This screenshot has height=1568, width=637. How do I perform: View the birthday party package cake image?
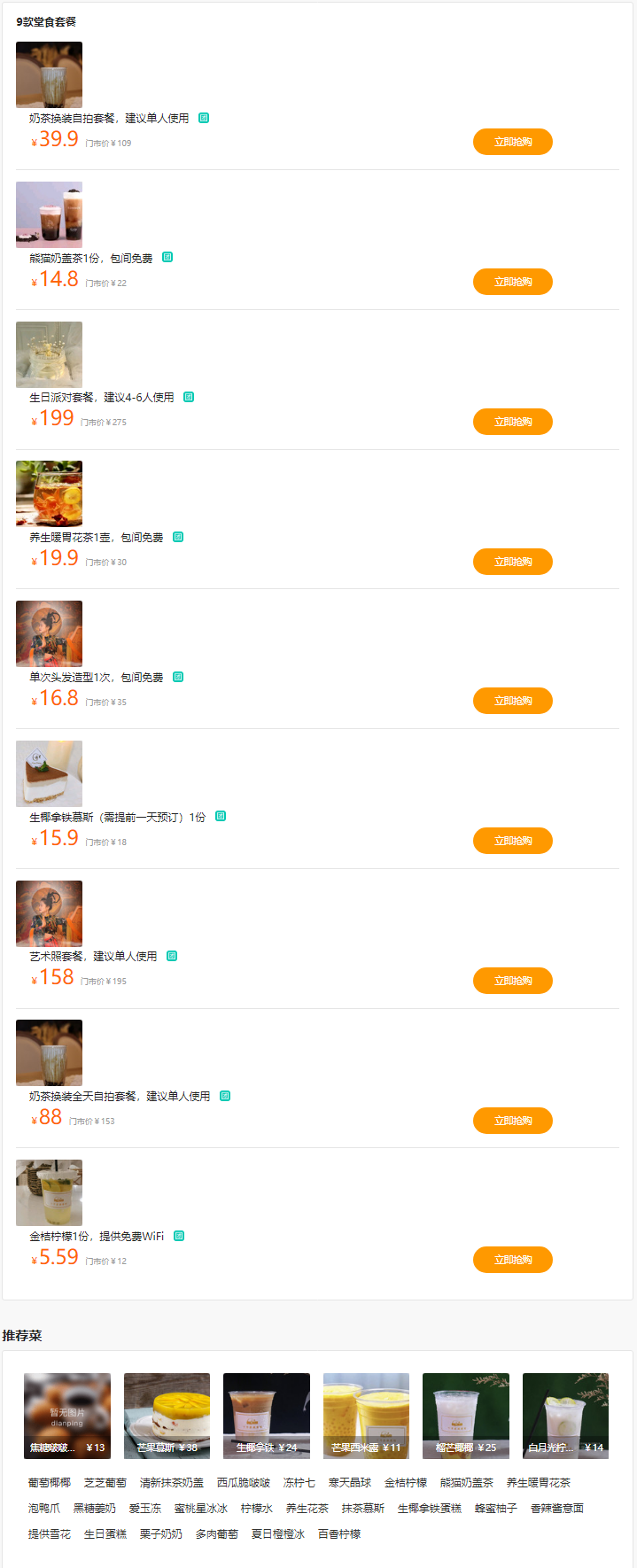click(49, 354)
